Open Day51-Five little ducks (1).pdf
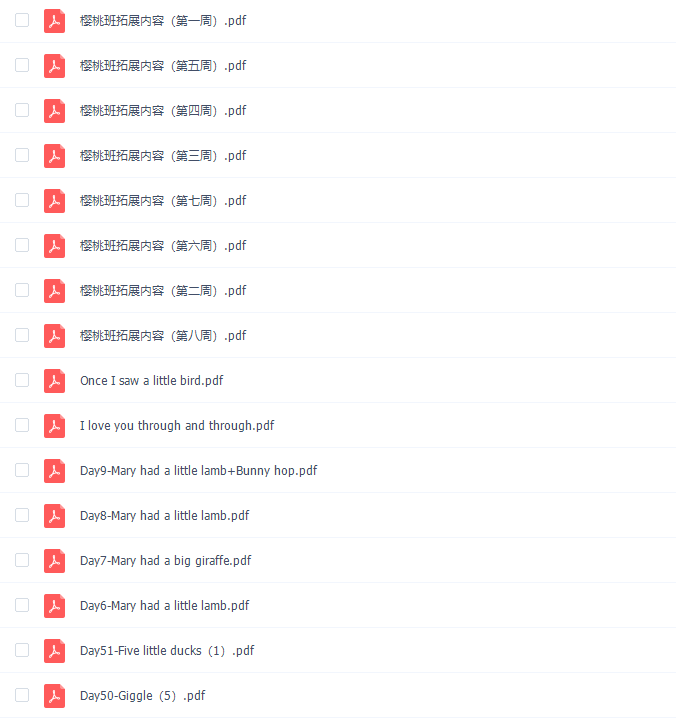The image size is (676, 722). click(166, 650)
